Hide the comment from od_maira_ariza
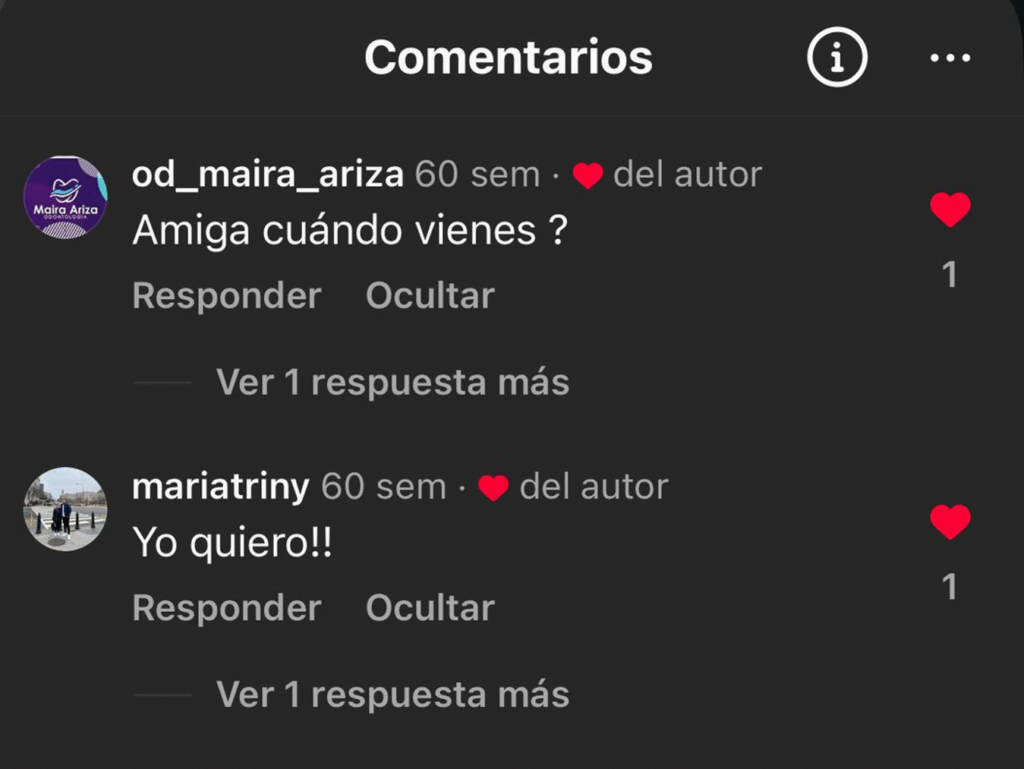The image size is (1024, 769). coord(430,296)
